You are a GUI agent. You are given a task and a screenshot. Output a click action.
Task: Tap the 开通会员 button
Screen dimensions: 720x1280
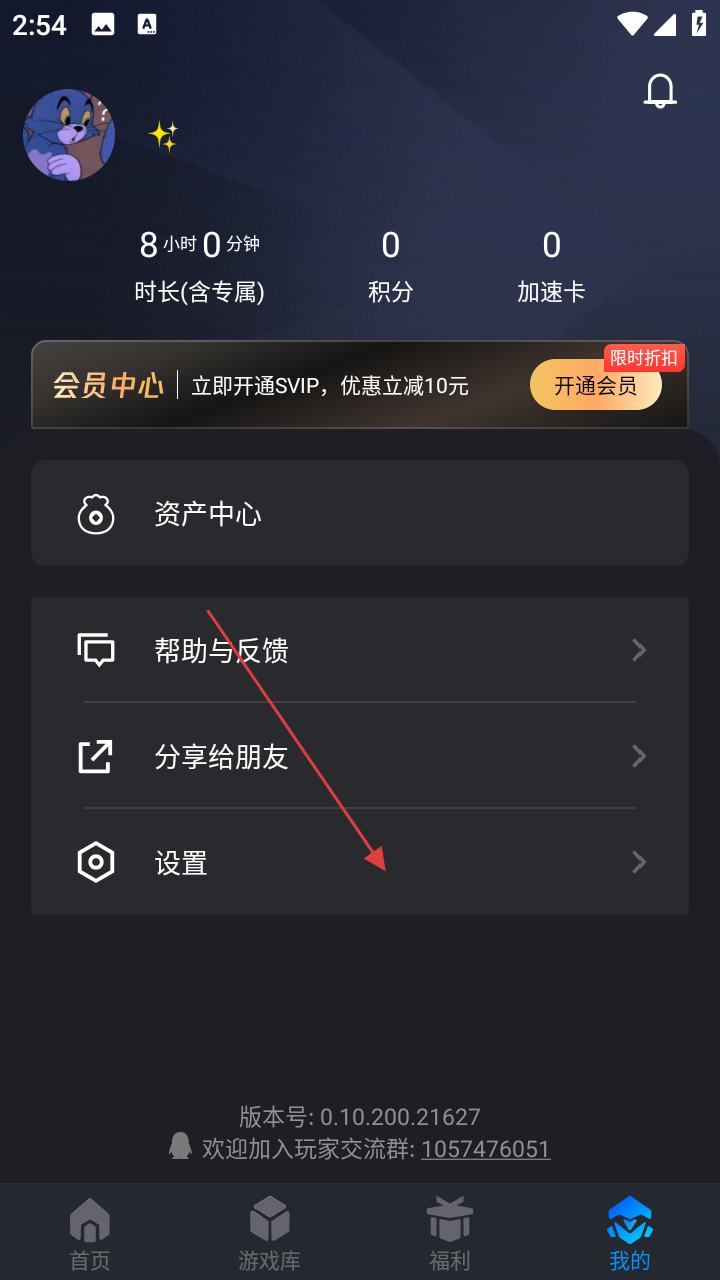[595, 385]
